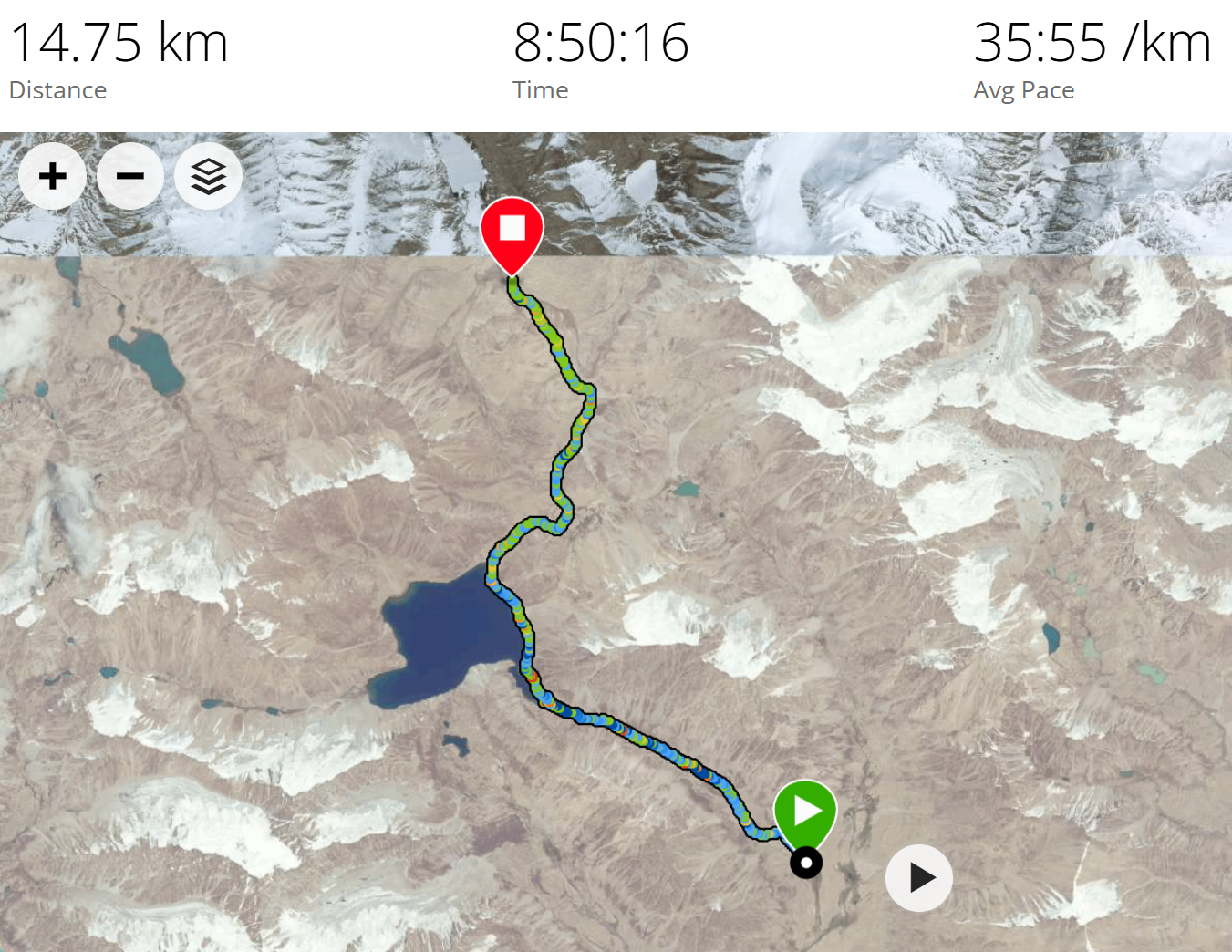Viewport: 1232px width, 952px height.
Task: Tap the red finish marker
Action: (x=512, y=230)
